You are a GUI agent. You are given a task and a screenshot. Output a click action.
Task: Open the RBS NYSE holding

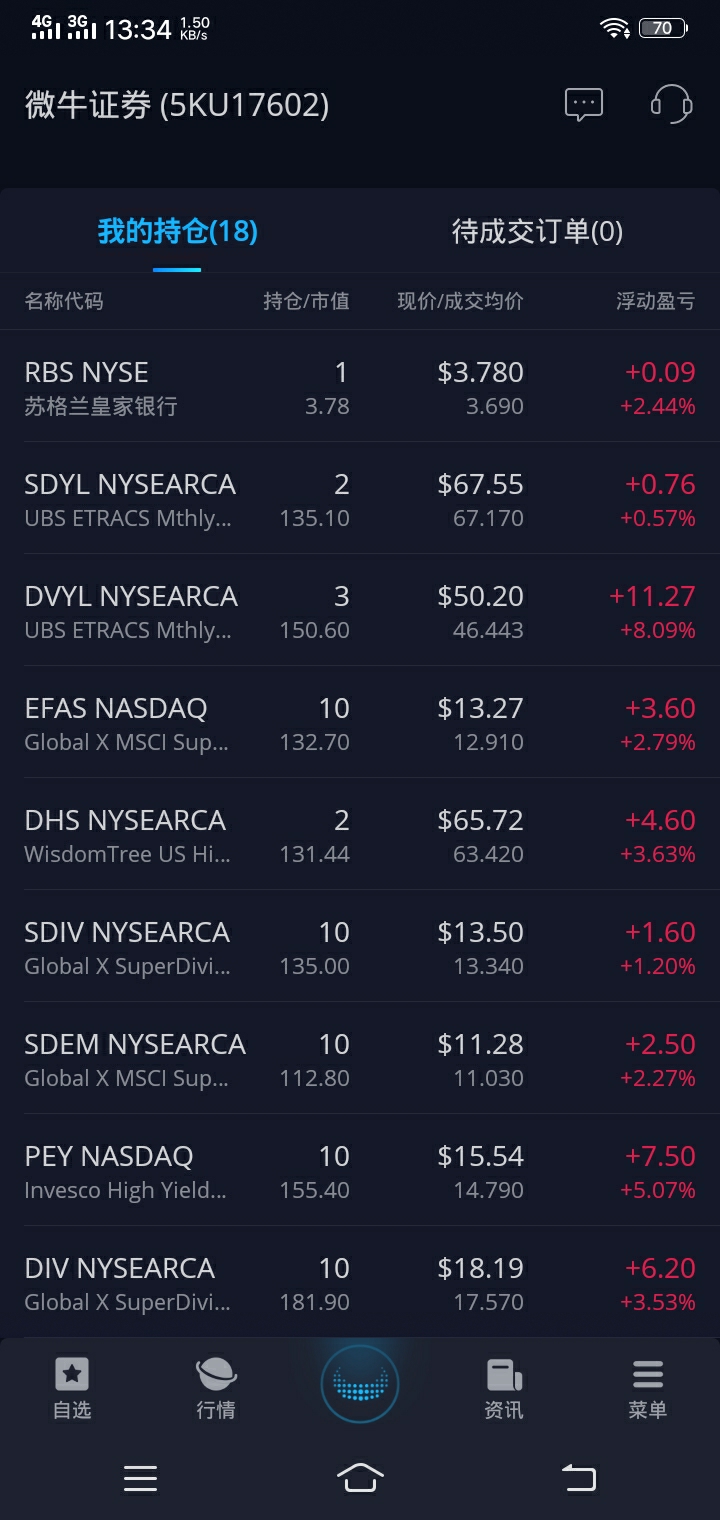pos(360,387)
